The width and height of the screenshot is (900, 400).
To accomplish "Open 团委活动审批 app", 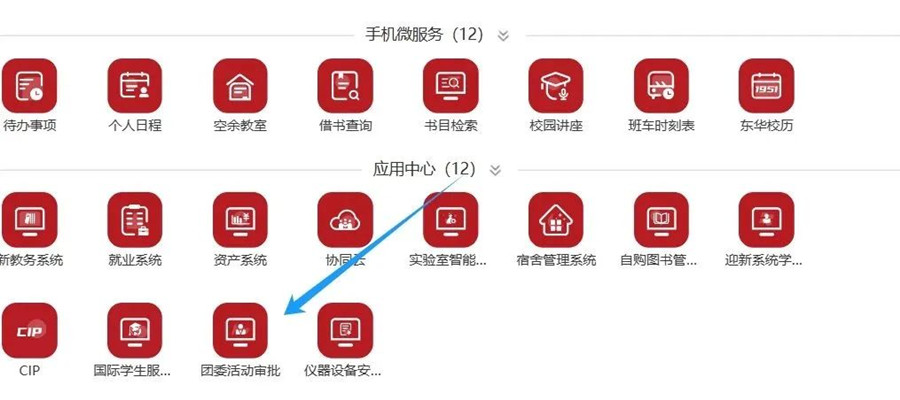I will pos(240,330).
